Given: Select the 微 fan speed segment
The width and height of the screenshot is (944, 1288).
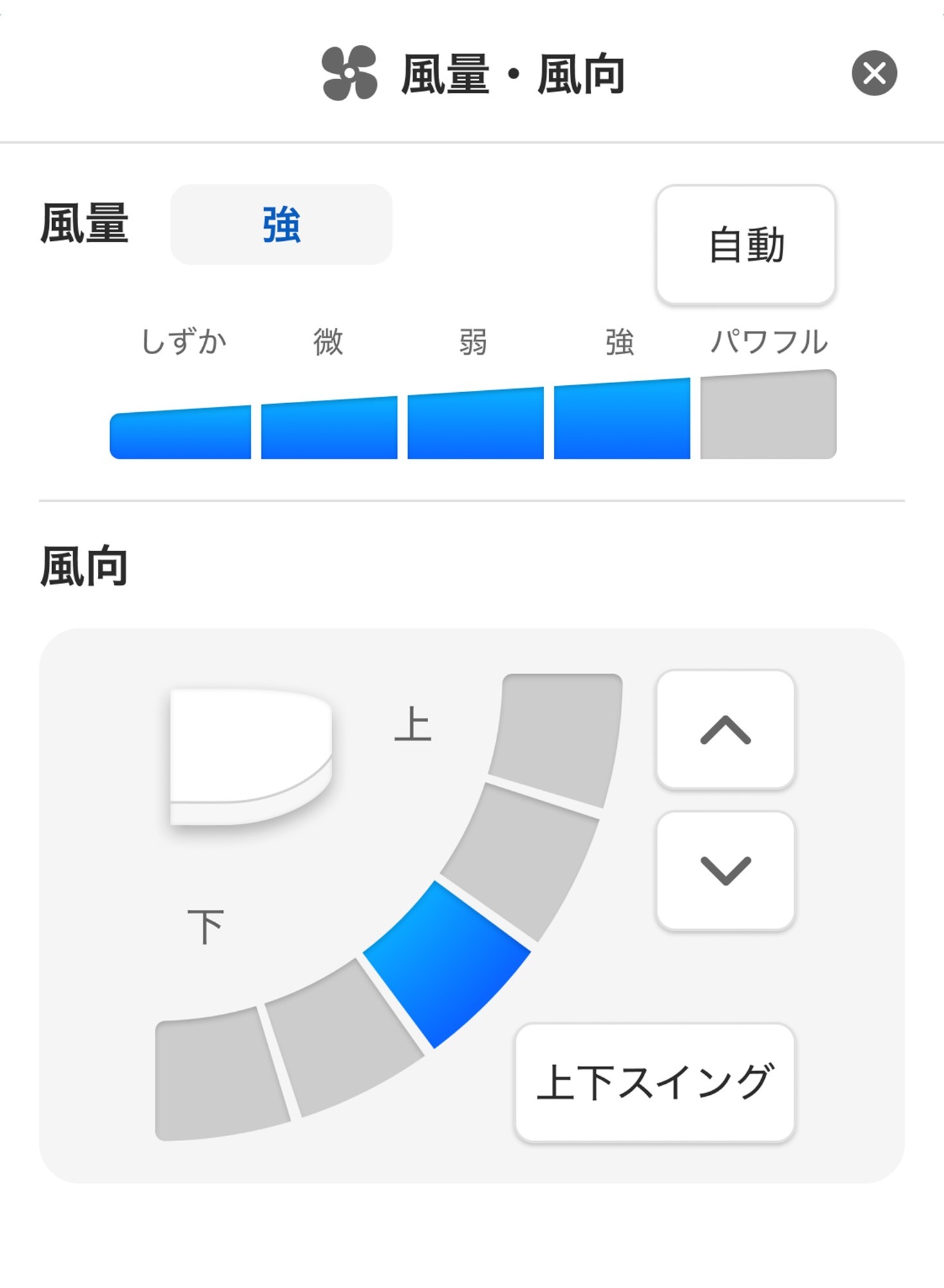Looking at the screenshot, I should pyautogui.click(x=329, y=428).
